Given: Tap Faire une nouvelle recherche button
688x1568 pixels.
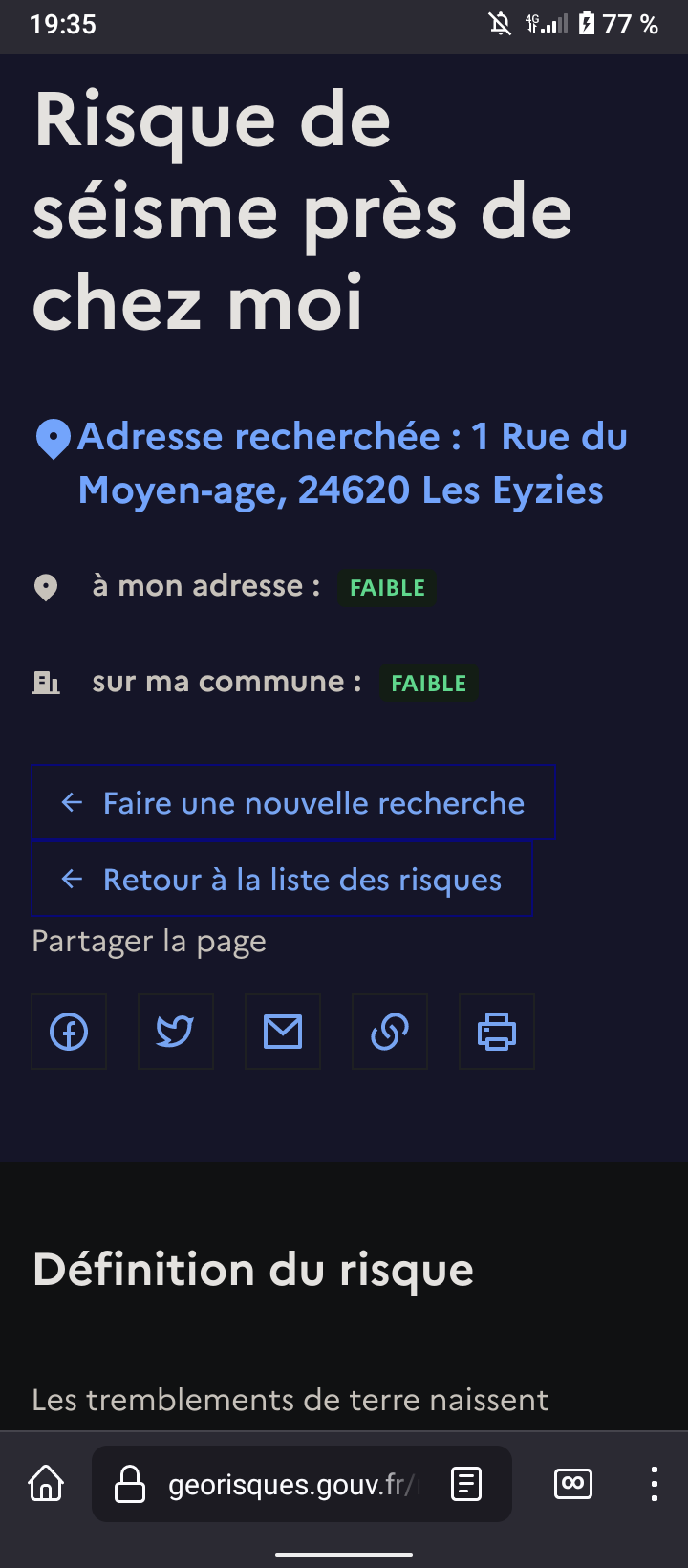Looking at the screenshot, I should pos(292,803).
